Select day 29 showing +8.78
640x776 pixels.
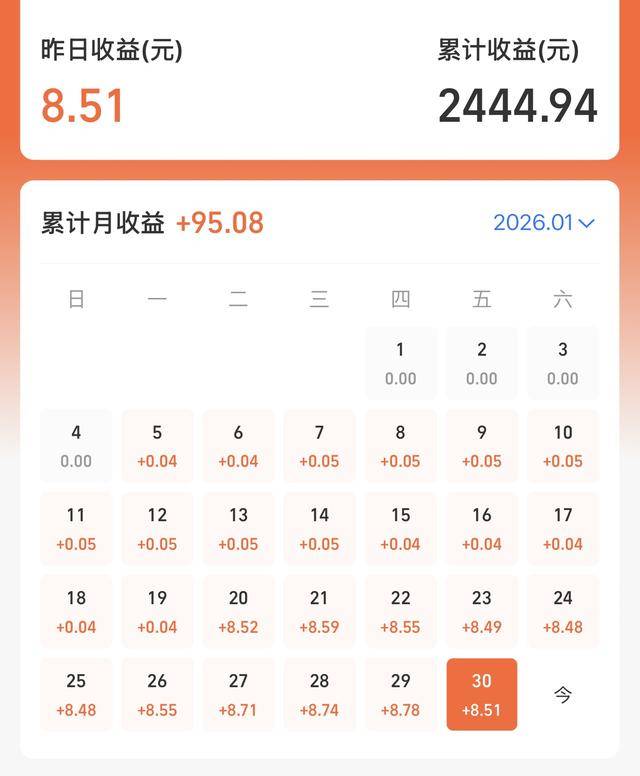(401, 694)
